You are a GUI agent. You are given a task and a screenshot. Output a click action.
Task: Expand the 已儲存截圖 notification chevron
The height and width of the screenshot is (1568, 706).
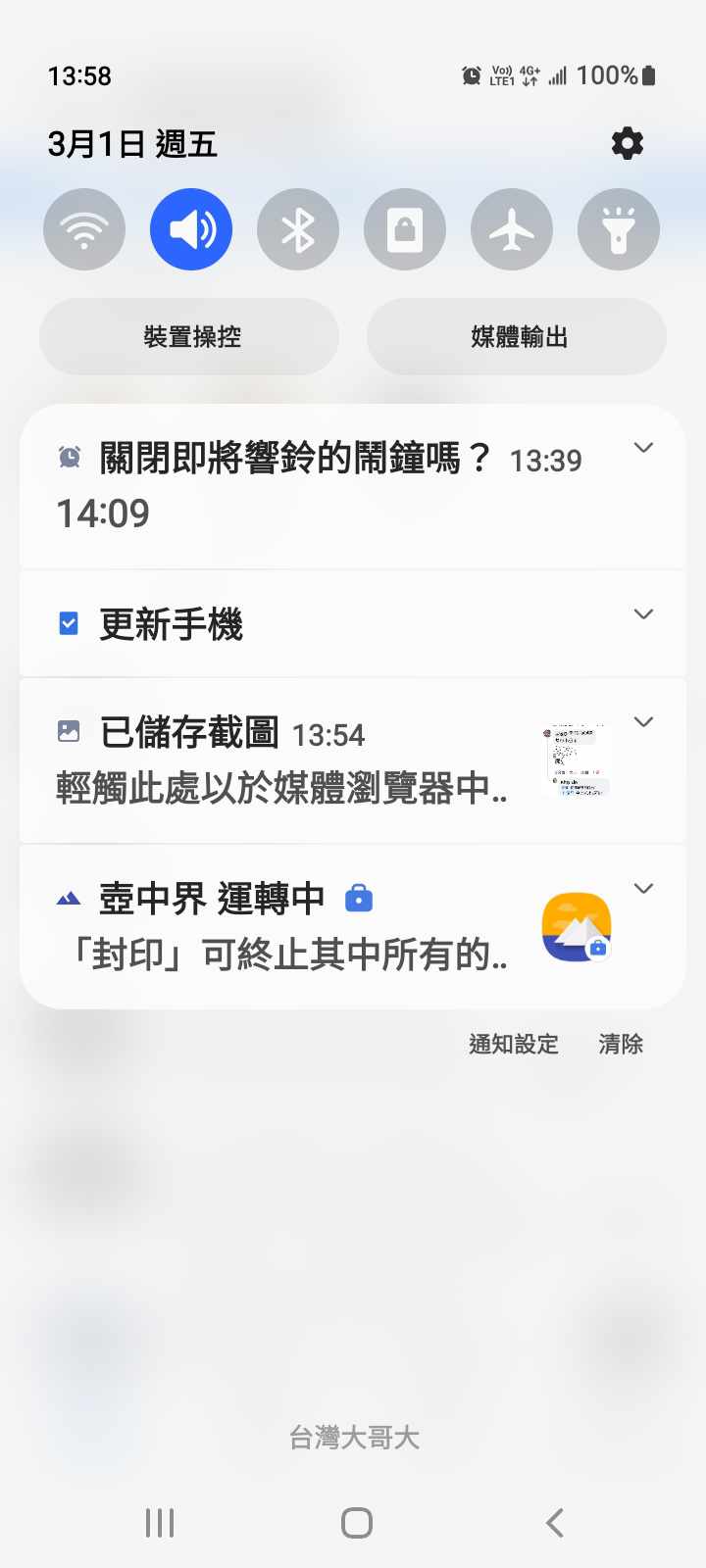tap(643, 722)
